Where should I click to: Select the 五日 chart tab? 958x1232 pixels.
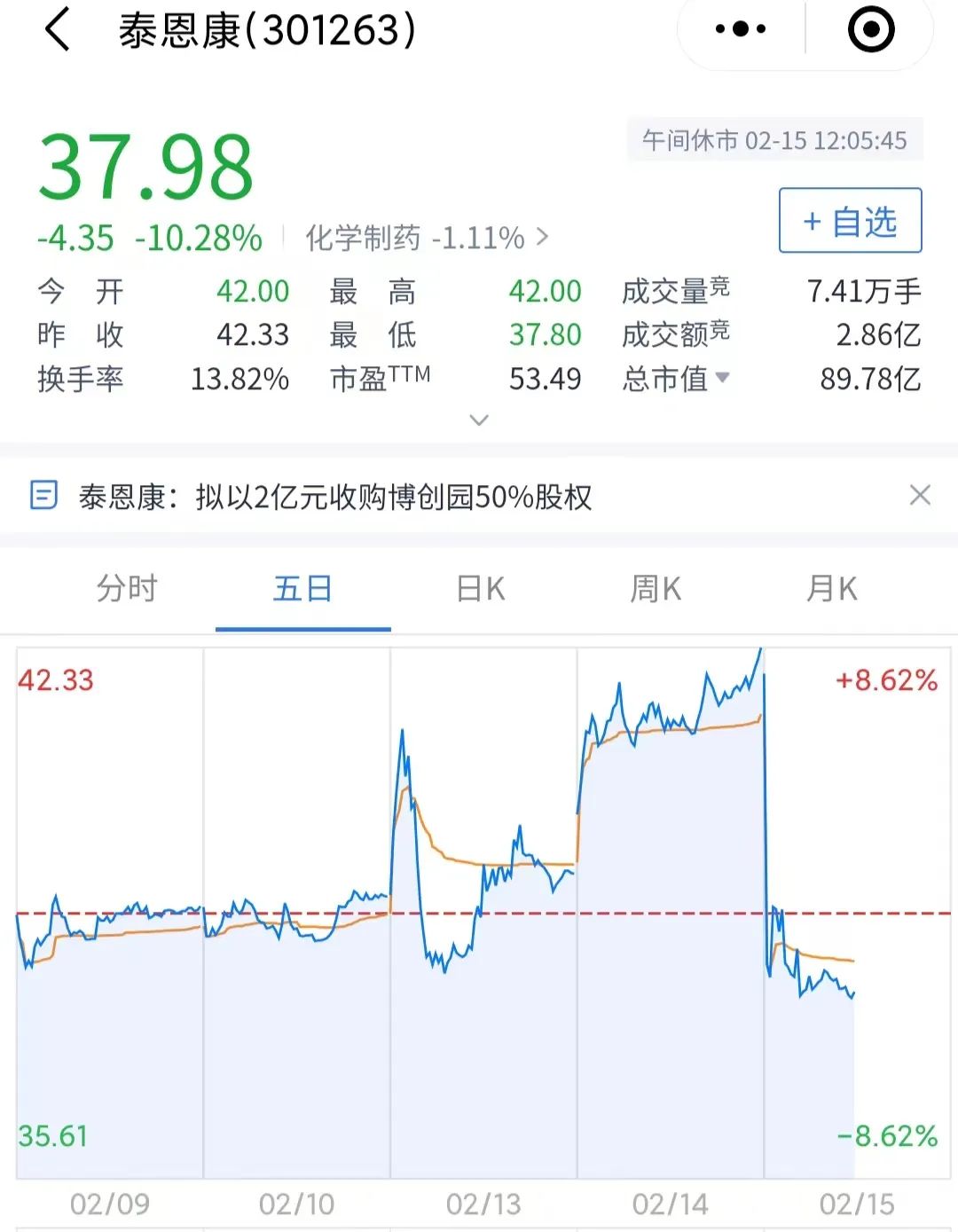(302, 589)
